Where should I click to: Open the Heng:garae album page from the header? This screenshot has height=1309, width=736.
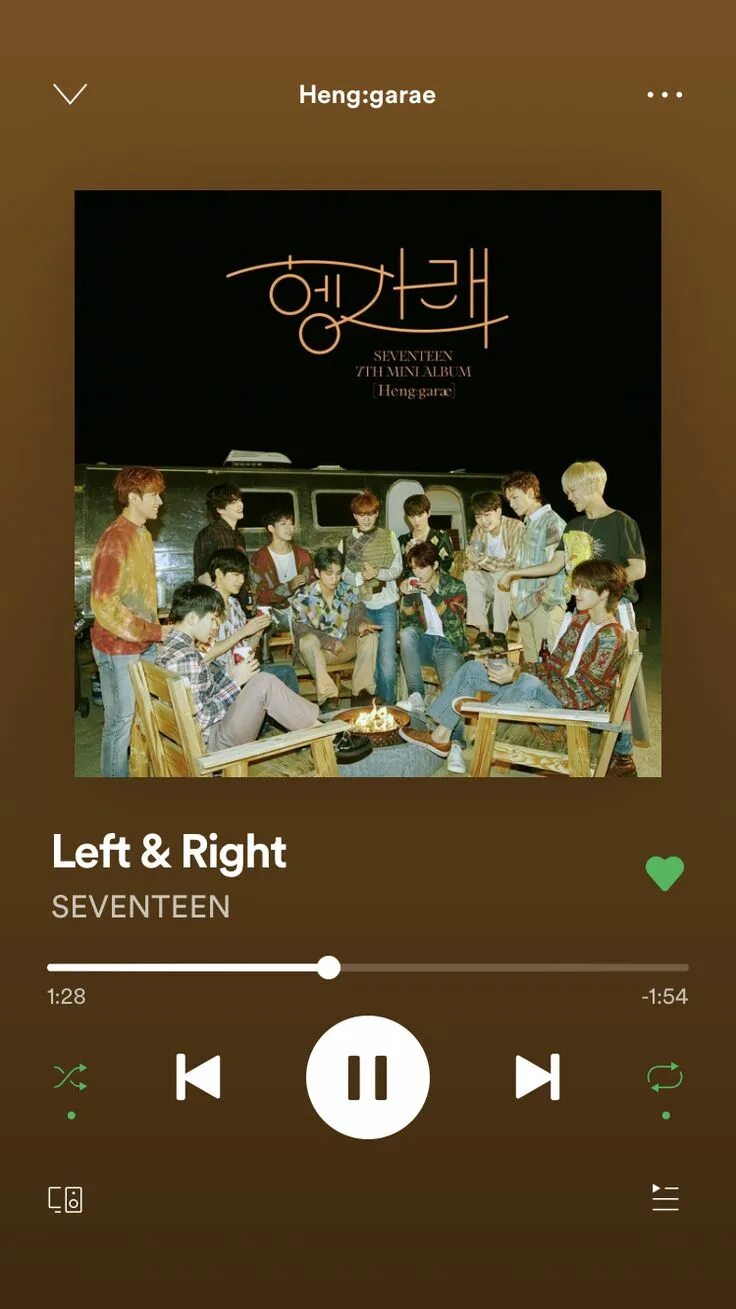(367, 94)
